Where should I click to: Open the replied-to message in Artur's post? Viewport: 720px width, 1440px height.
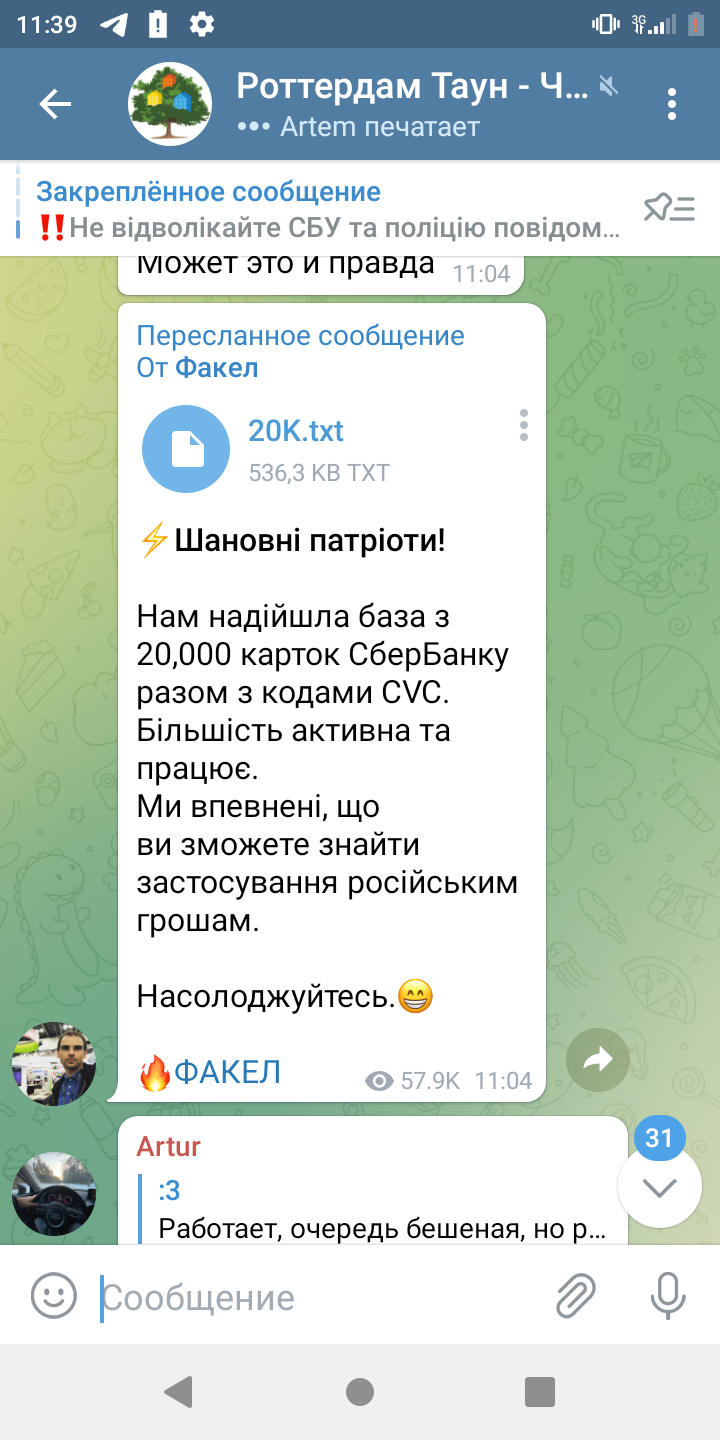[381, 1210]
